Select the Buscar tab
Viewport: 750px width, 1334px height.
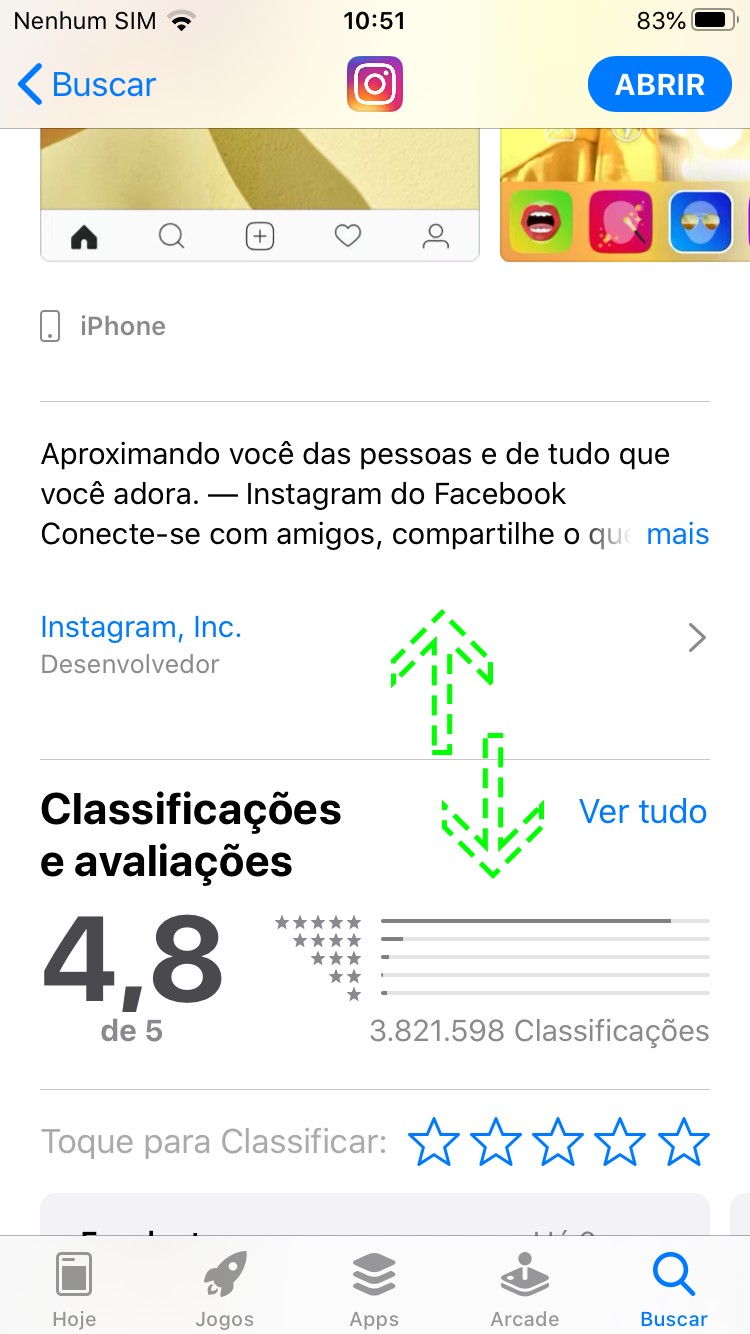[673, 1290]
